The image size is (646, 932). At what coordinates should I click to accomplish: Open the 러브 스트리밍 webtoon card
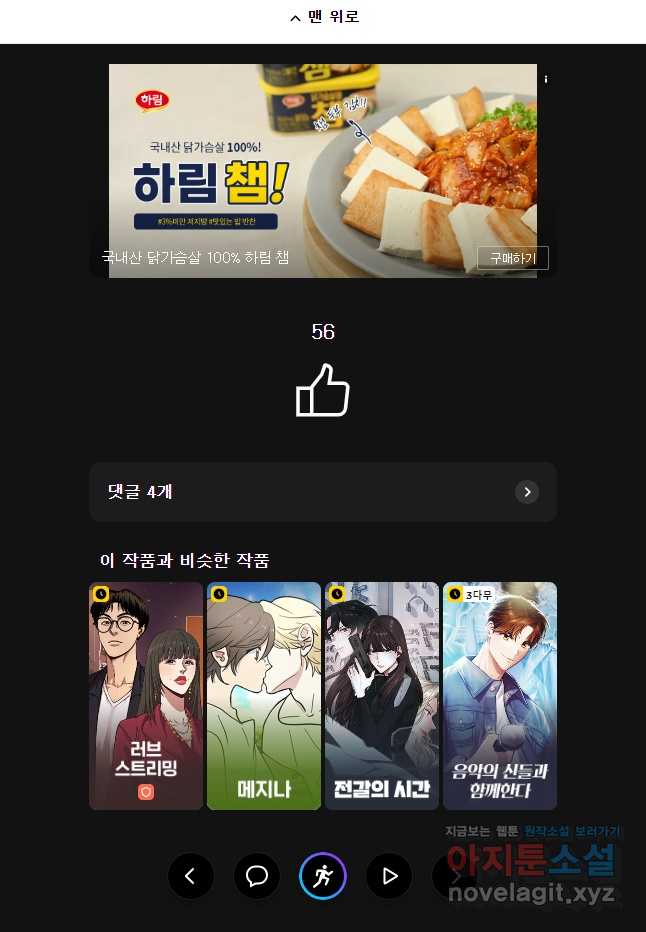146,696
